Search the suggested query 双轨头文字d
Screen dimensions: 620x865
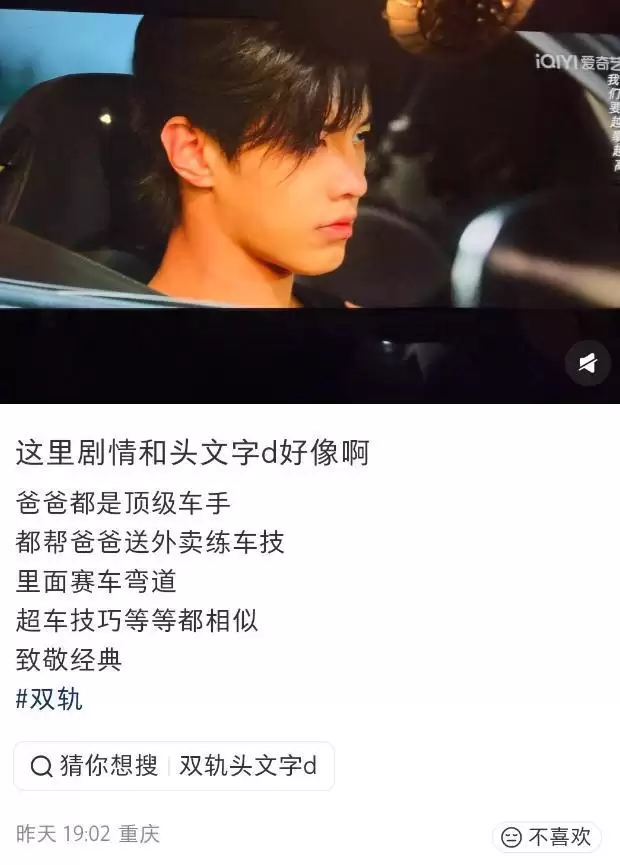pyautogui.click(x=247, y=767)
